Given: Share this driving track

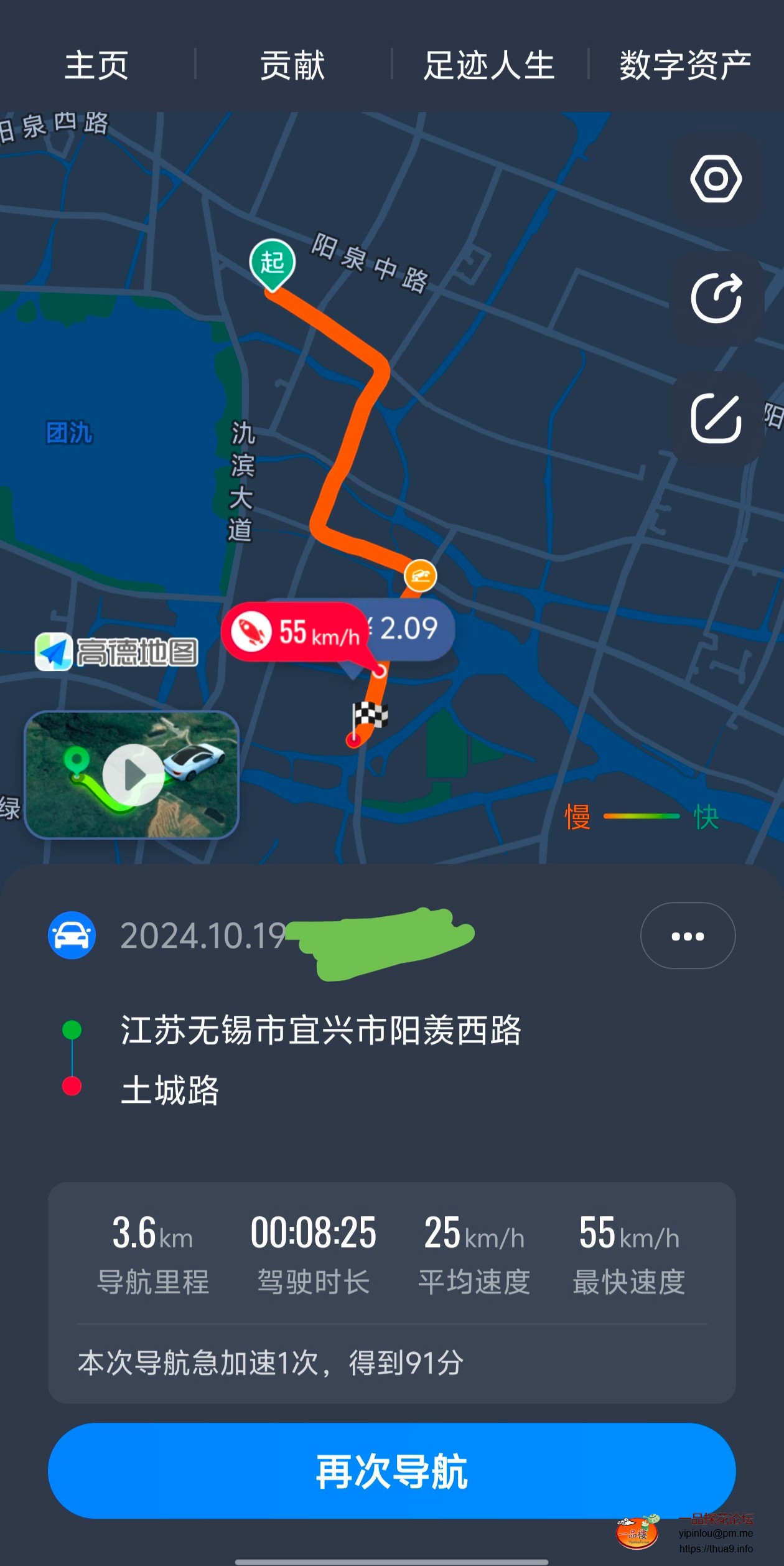Looking at the screenshot, I should 716,299.
